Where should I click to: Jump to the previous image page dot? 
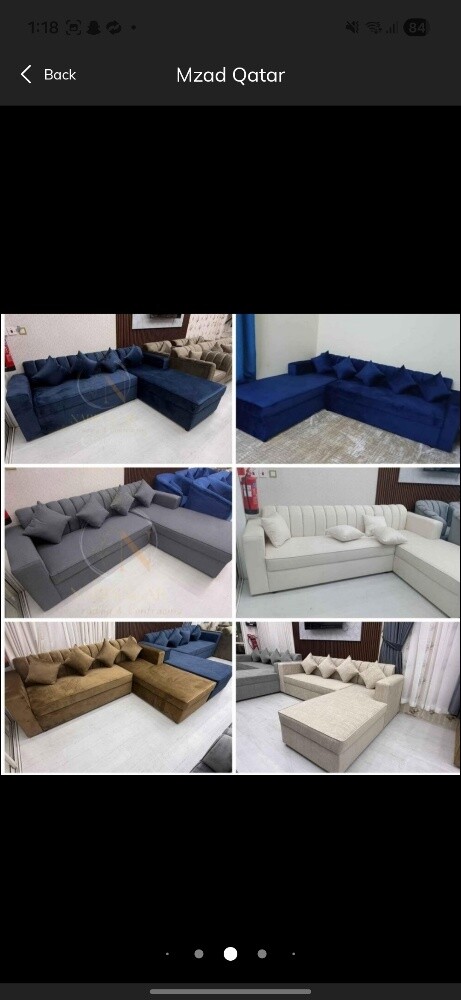(x=199, y=953)
